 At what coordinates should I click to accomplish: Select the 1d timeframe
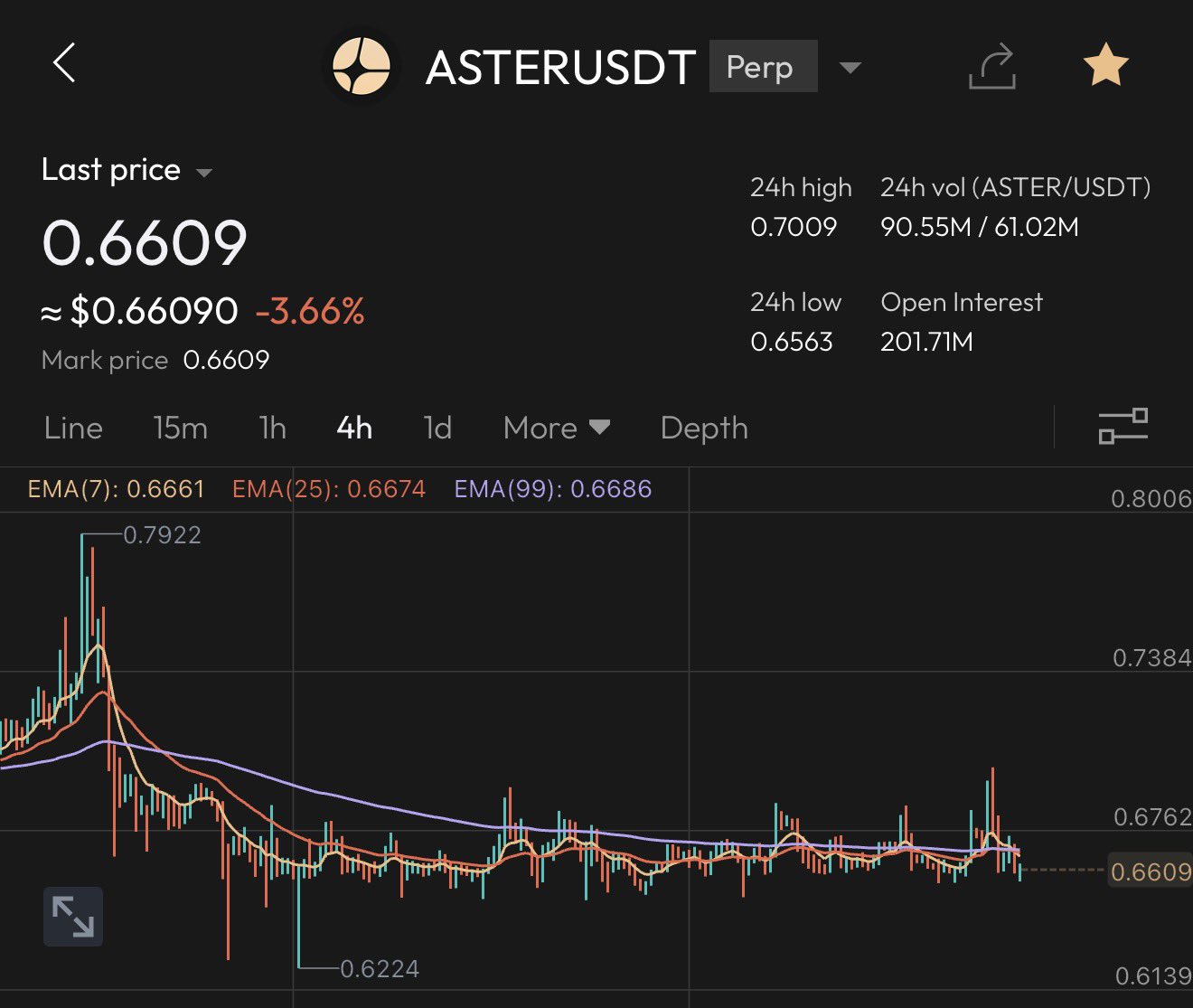point(437,428)
